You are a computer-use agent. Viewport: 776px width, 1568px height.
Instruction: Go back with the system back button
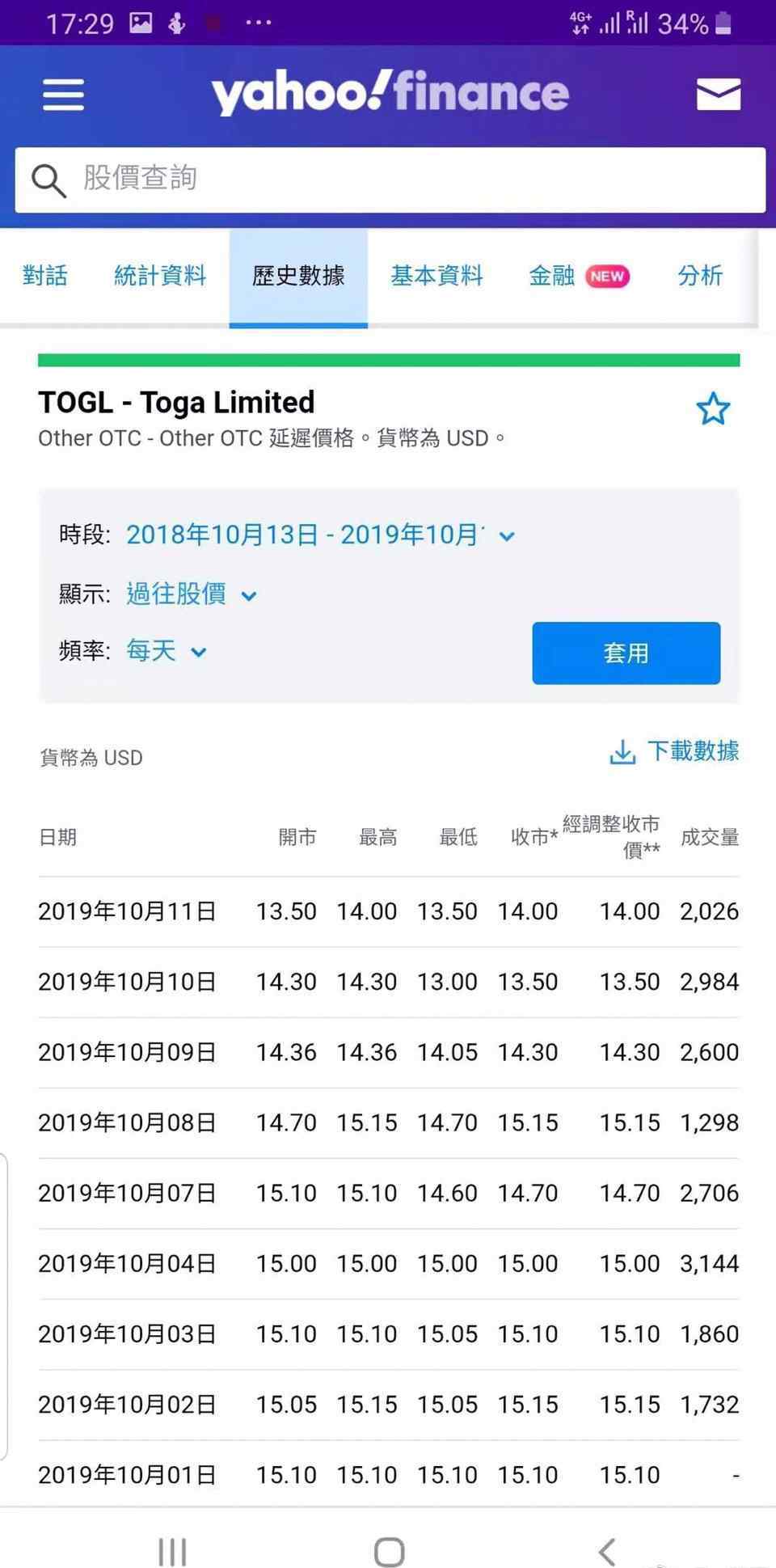(x=607, y=1551)
